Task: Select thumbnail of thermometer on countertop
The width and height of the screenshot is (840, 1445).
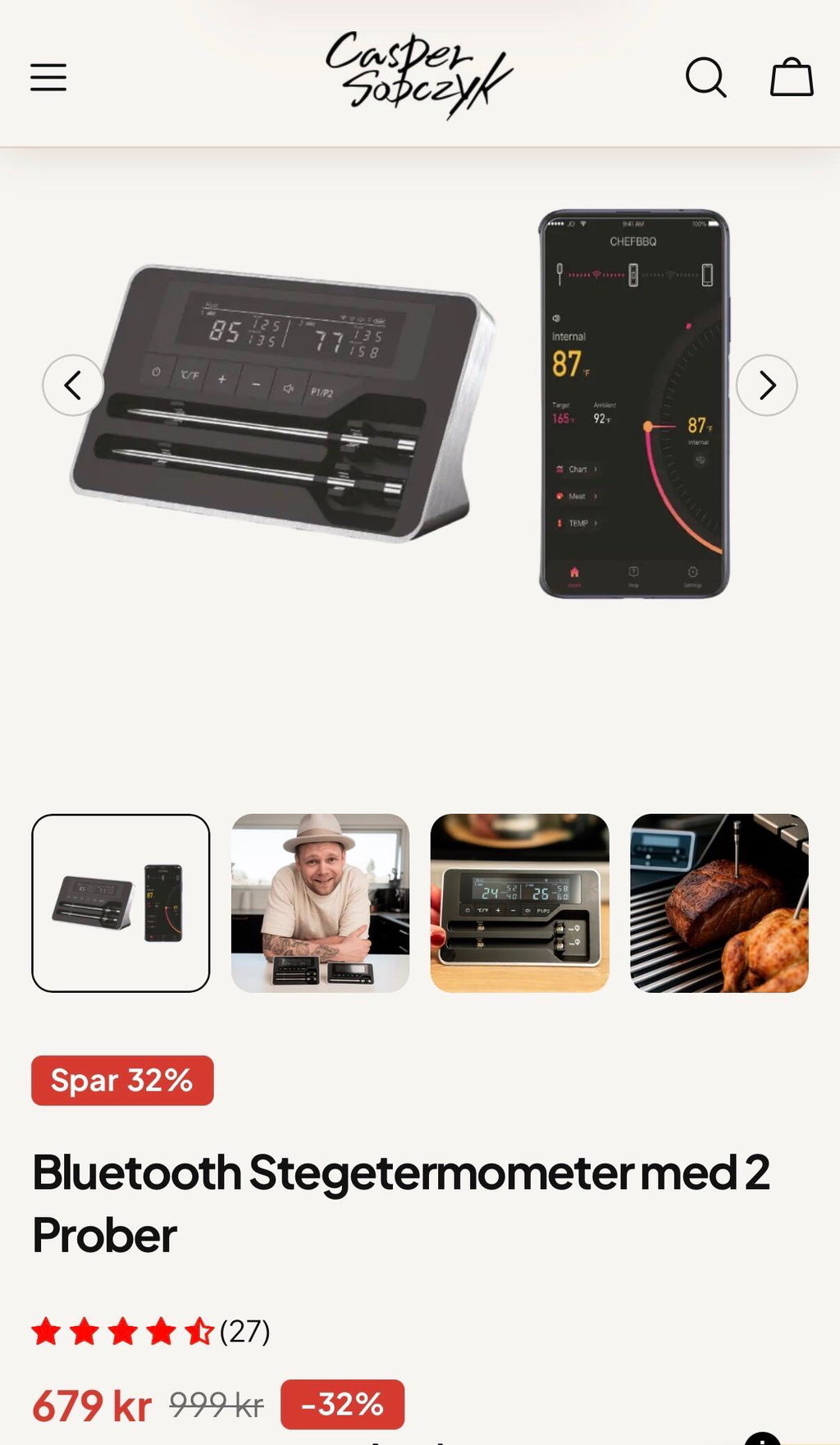Action: [520, 903]
